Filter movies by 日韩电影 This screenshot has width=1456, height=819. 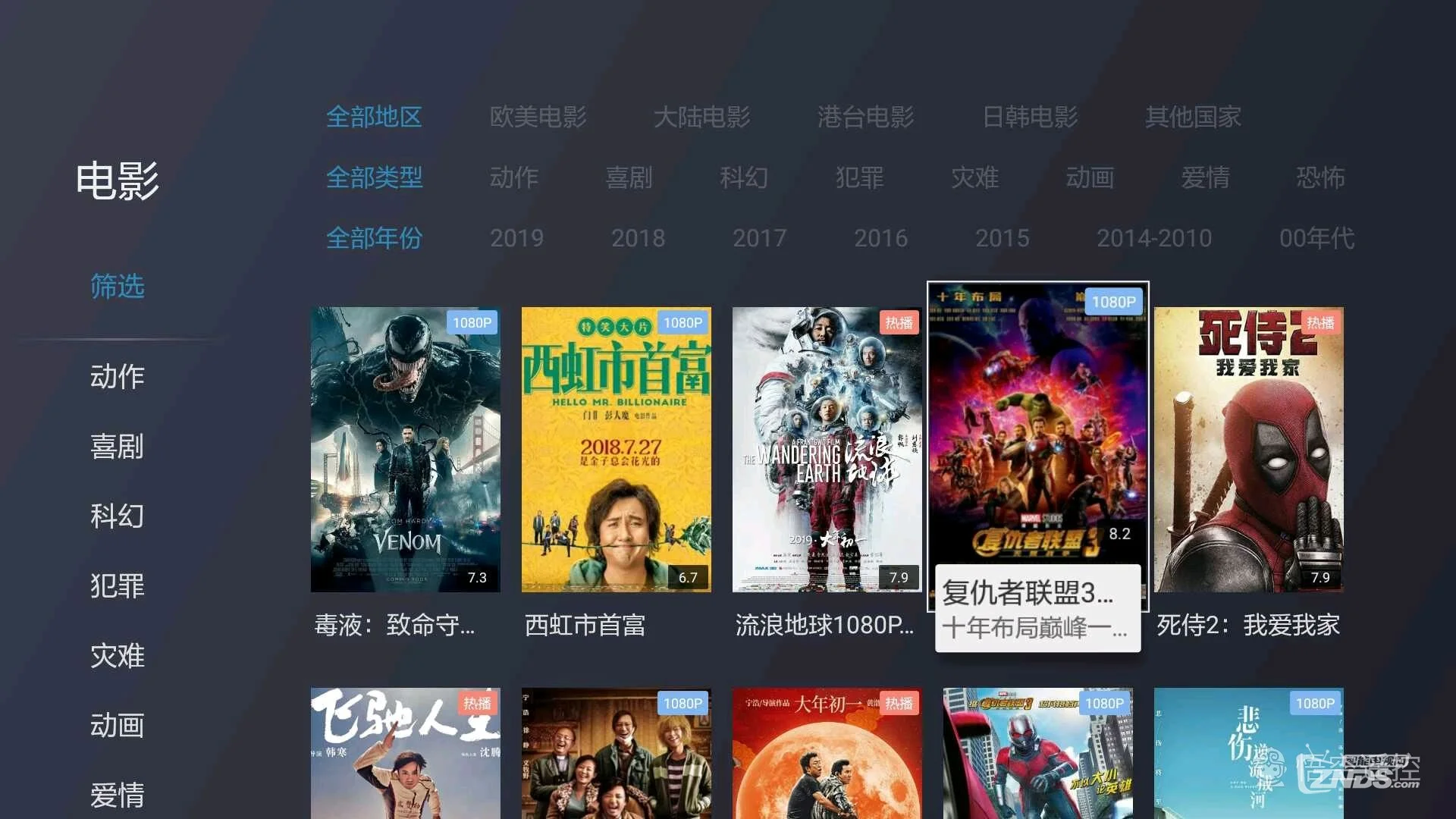[x=1029, y=117]
